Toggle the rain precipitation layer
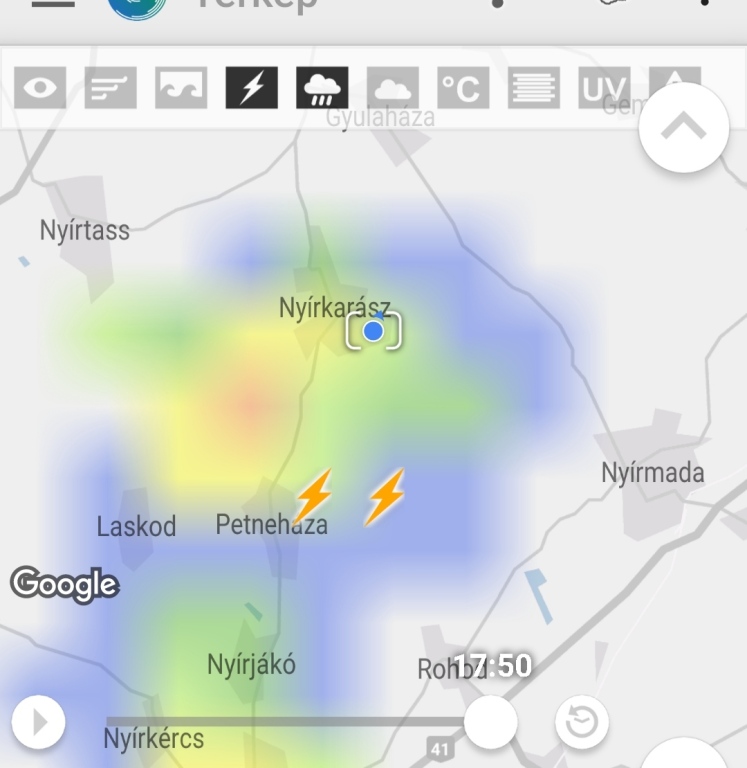747x768 pixels. 321,88
